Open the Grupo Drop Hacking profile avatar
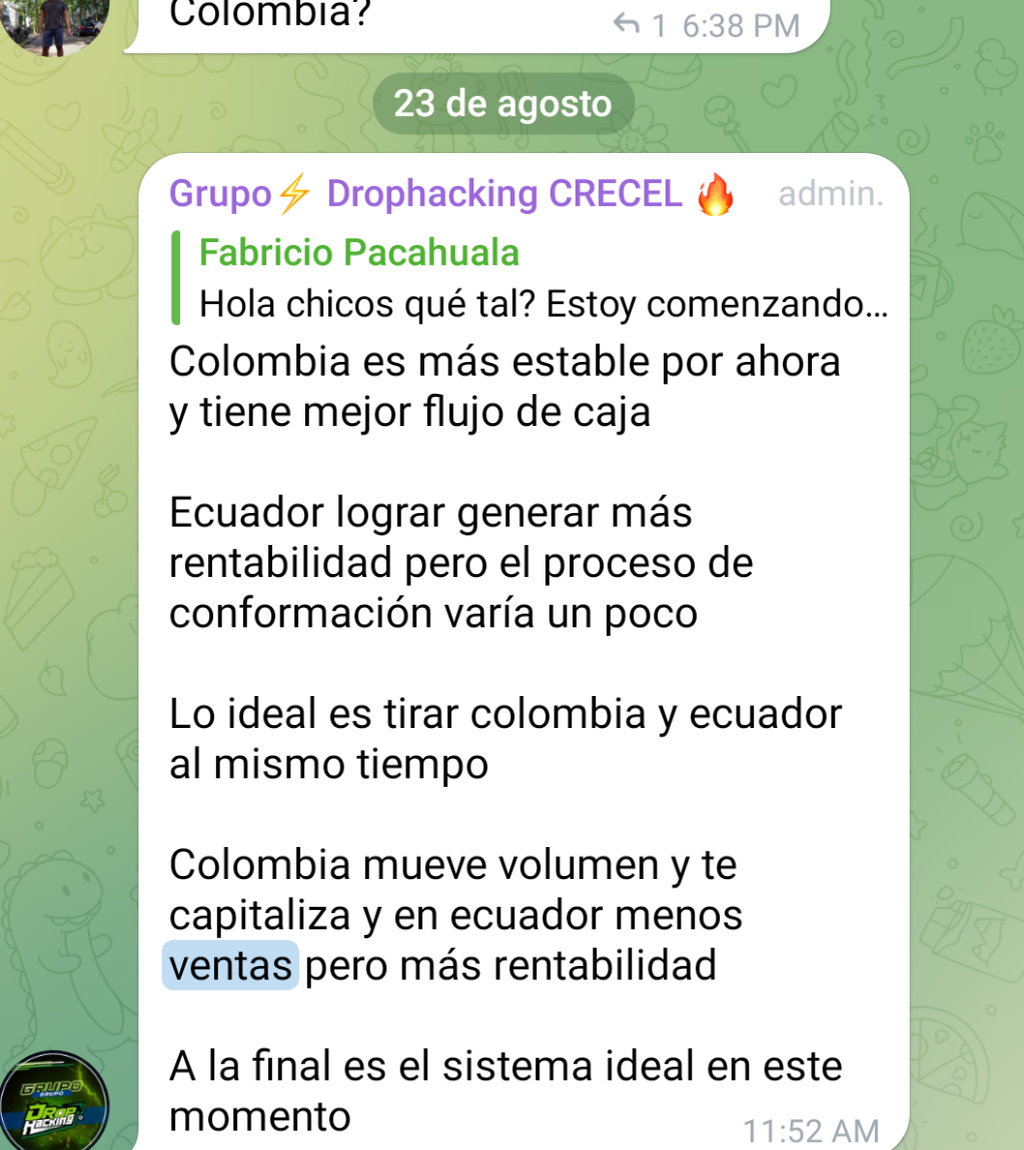Viewport: 1024px width, 1150px height. 55,1100
